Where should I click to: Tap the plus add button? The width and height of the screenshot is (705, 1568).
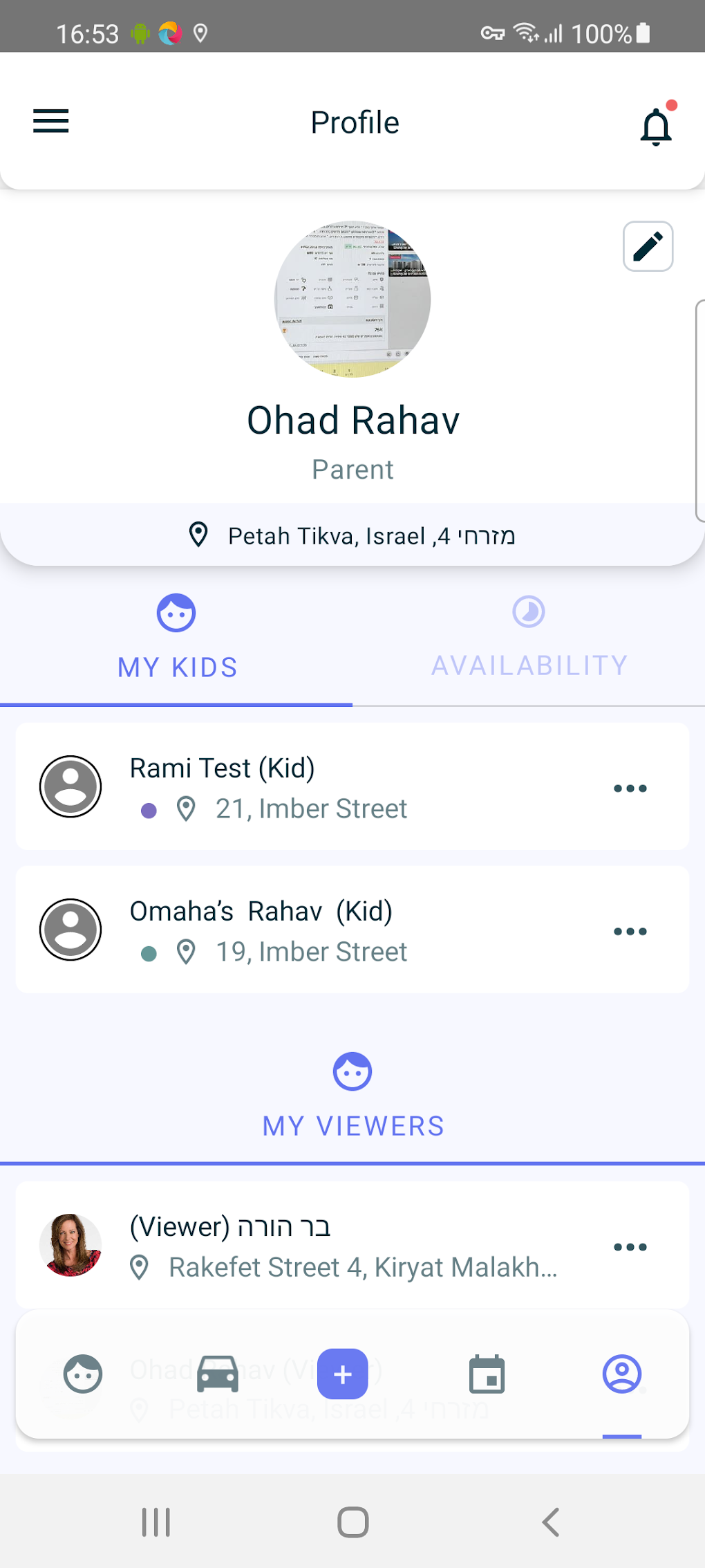(343, 1374)
